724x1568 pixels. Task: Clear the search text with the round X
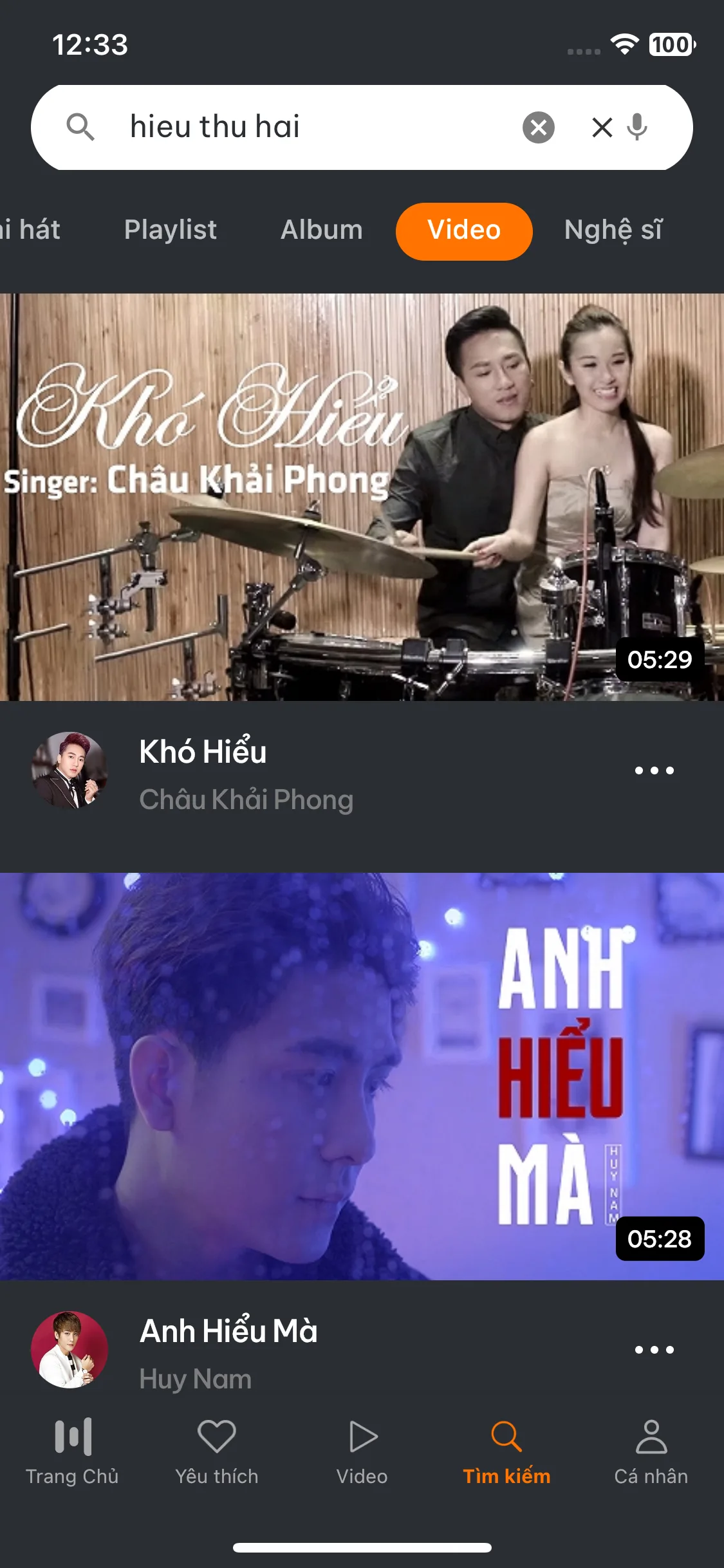coord(539,127)
